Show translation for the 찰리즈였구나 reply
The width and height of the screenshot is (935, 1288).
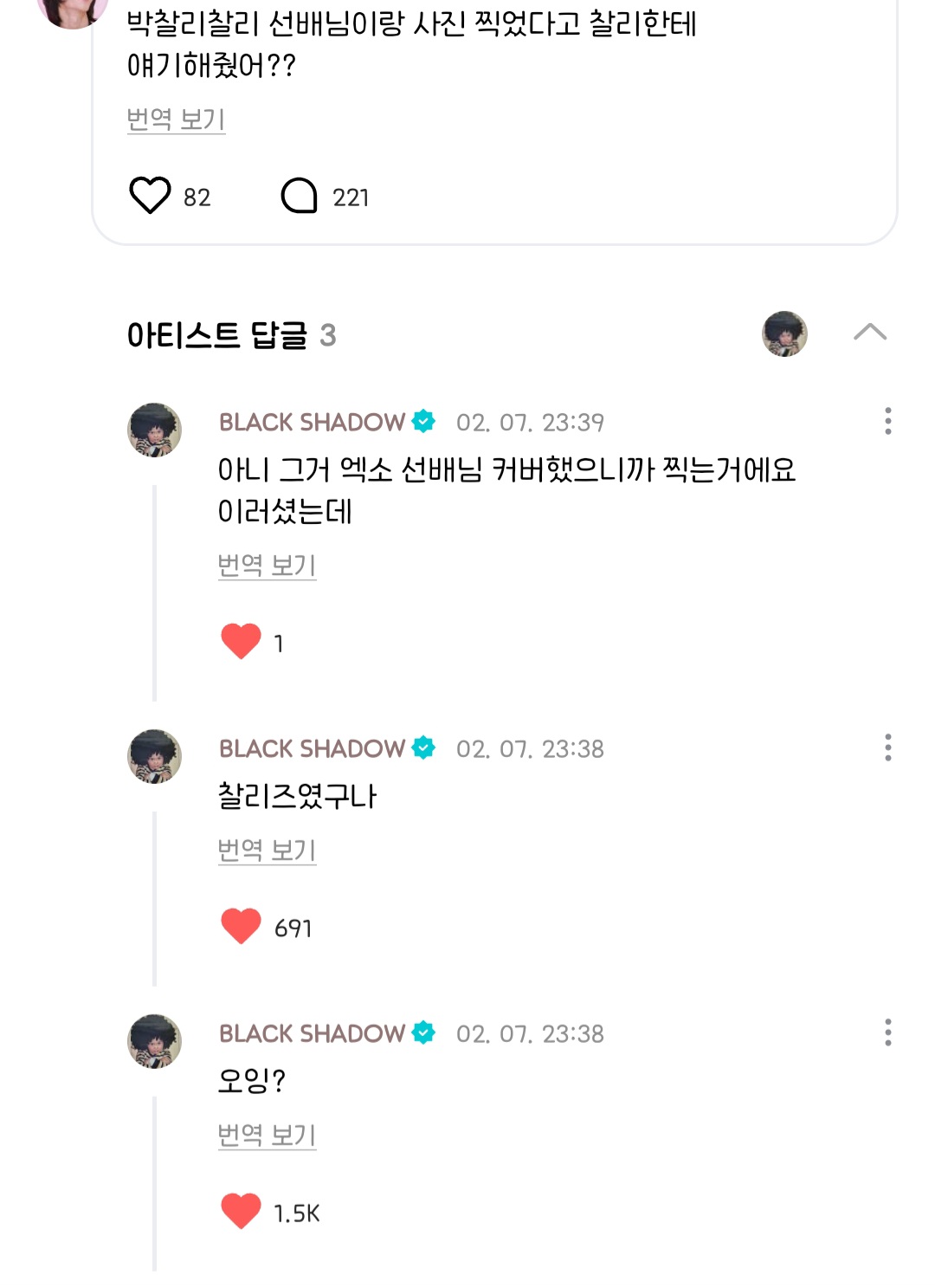(267, 850)
